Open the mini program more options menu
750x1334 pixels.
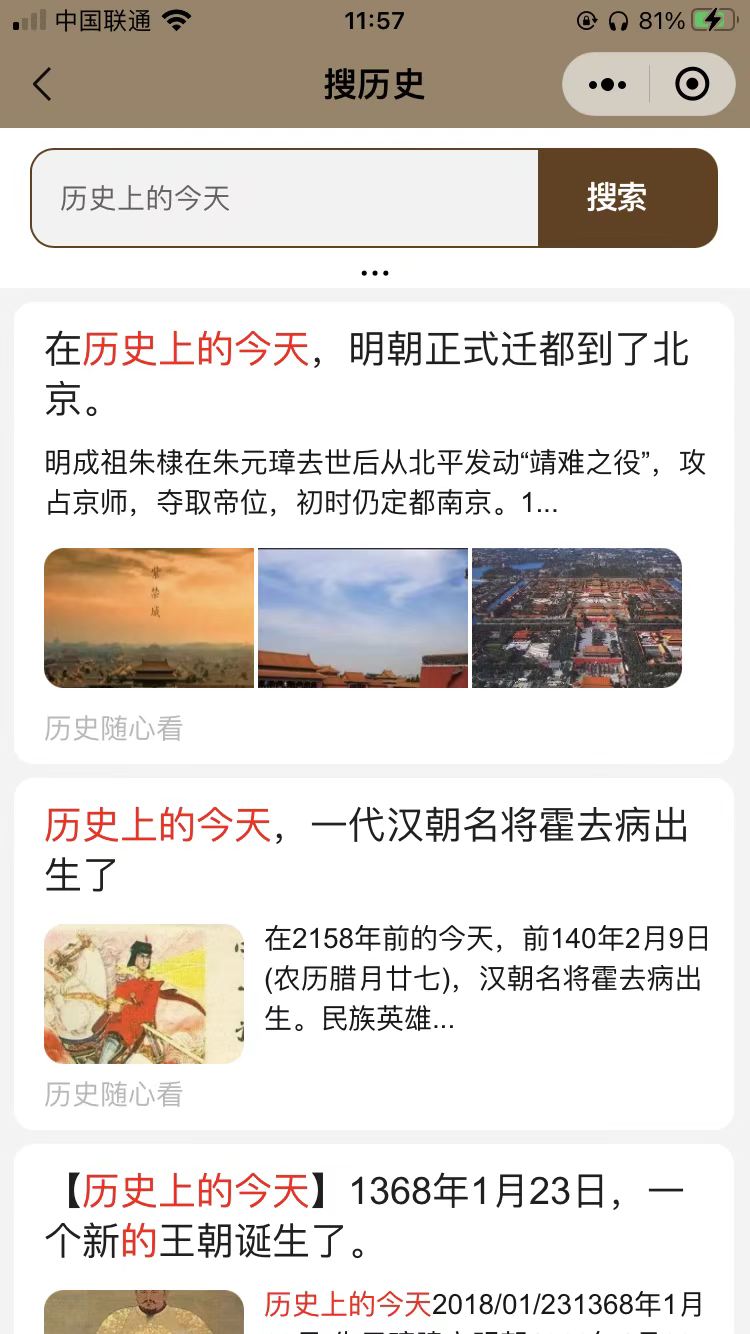coord(607,85)
